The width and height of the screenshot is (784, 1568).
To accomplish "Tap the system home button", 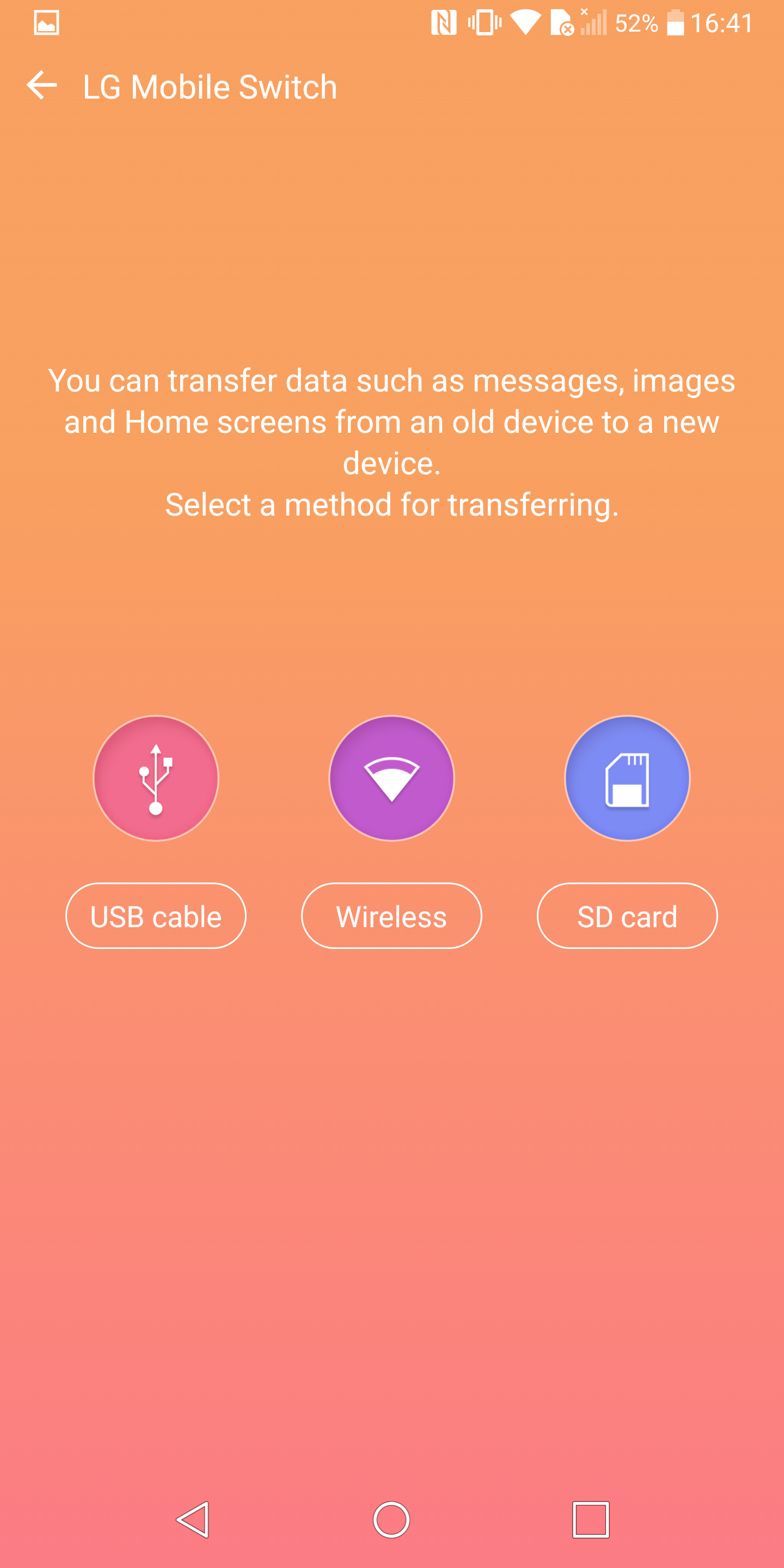I will (x=391, y=1520).
